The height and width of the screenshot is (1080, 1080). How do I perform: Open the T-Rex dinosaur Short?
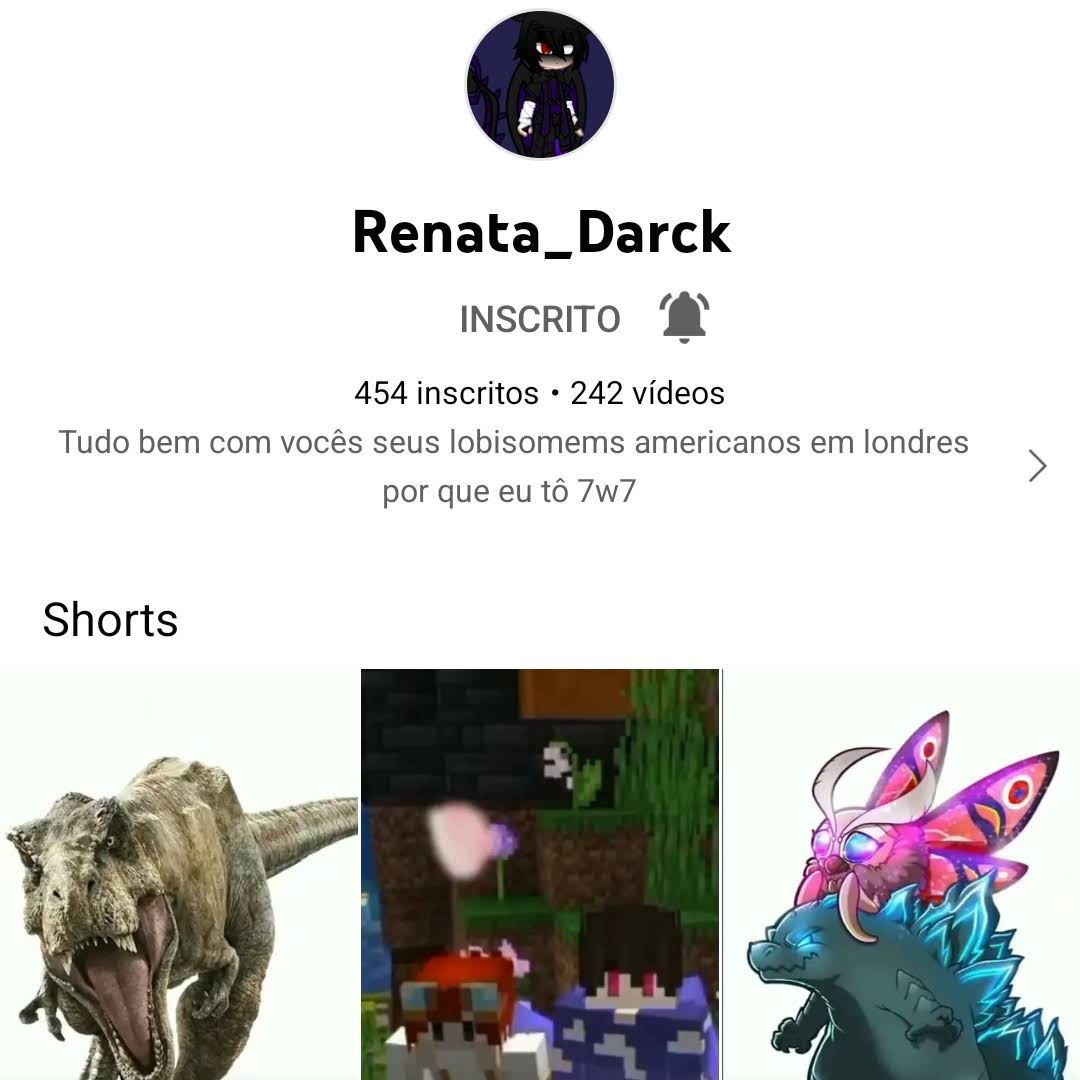coord(178,875)
